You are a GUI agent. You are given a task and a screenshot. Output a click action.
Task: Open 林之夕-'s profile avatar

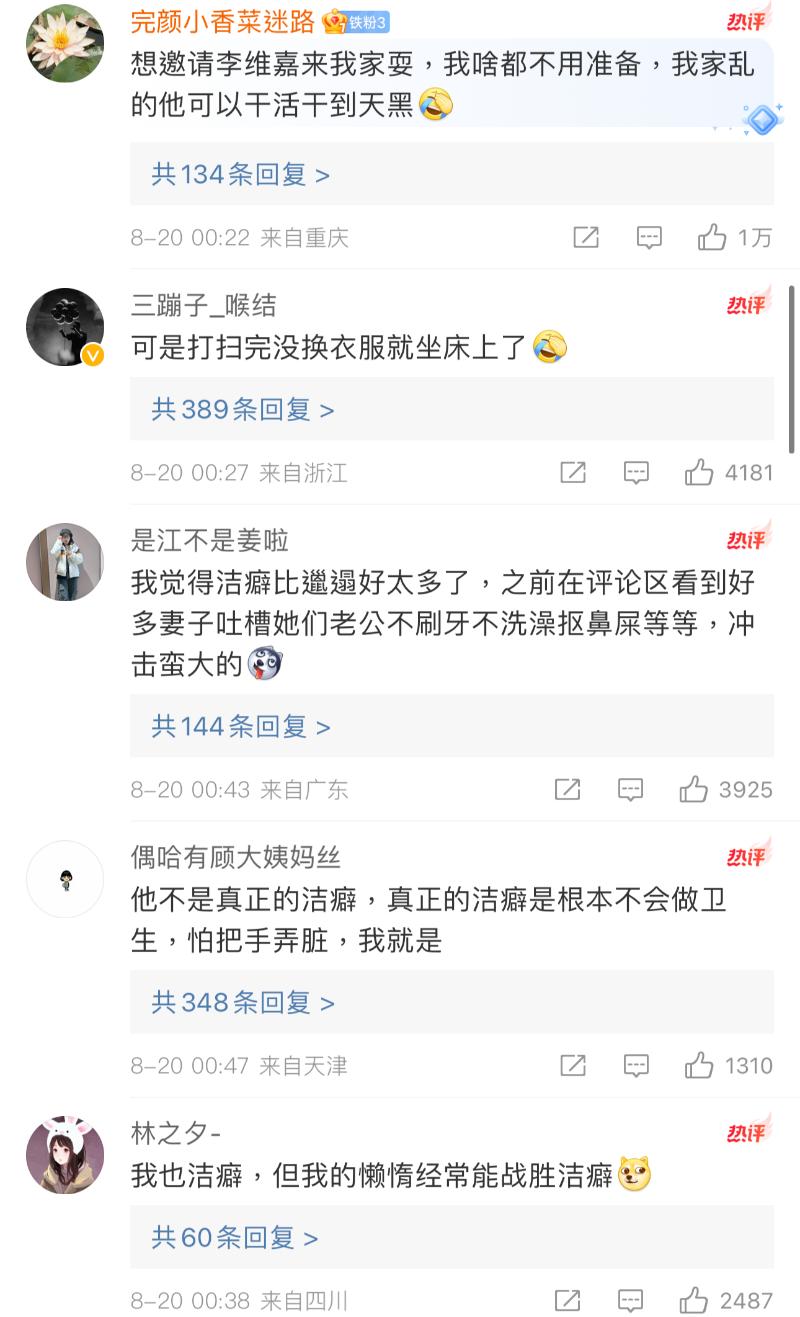pos(65,1155)
